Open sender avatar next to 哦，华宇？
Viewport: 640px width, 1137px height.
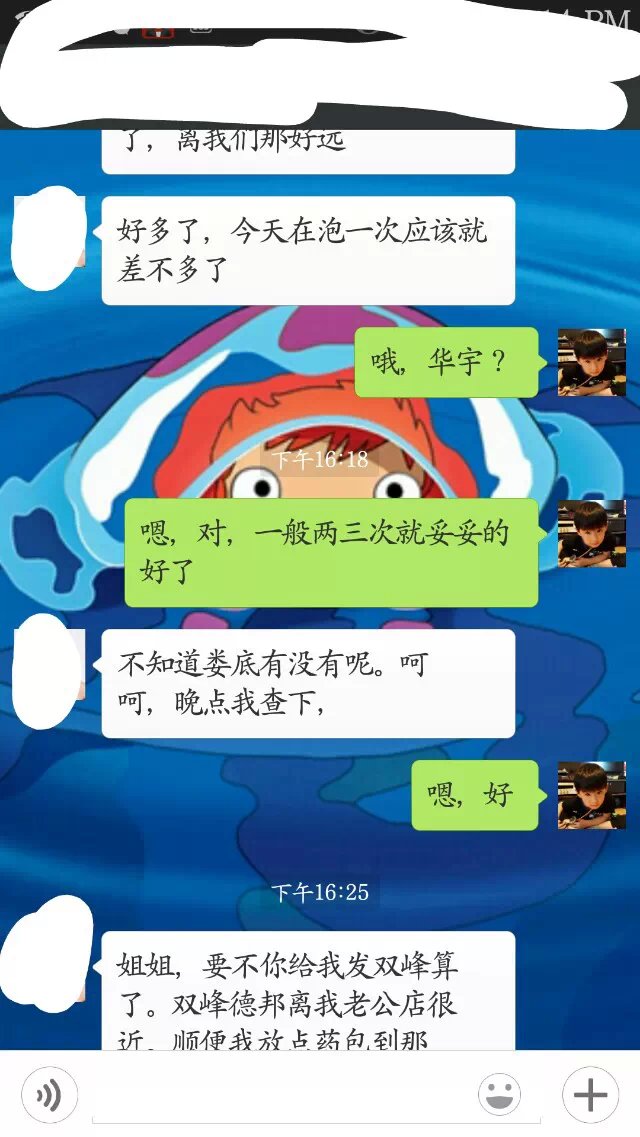(591, 362)
